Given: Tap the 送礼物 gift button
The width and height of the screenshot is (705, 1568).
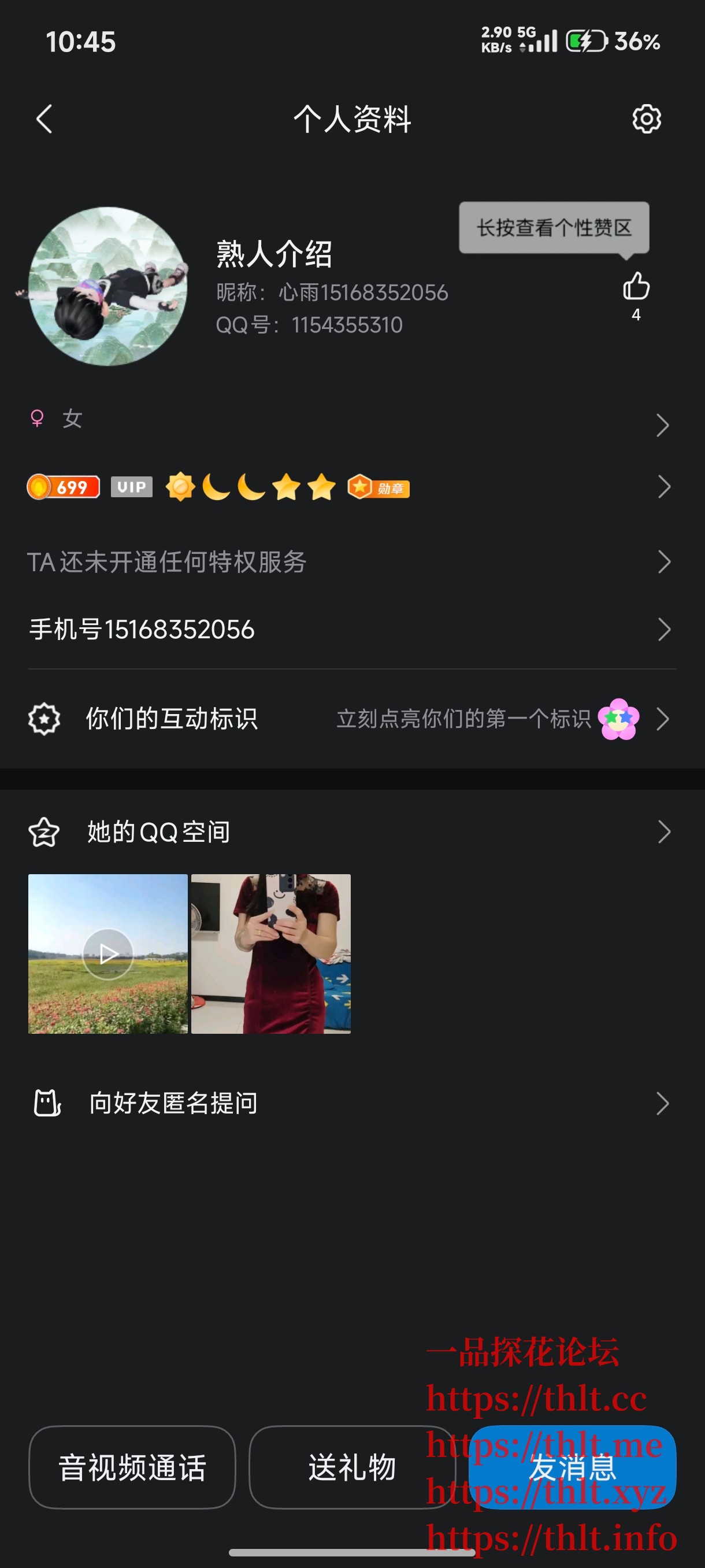Looking at the screenshot, I should (351, 1469).
